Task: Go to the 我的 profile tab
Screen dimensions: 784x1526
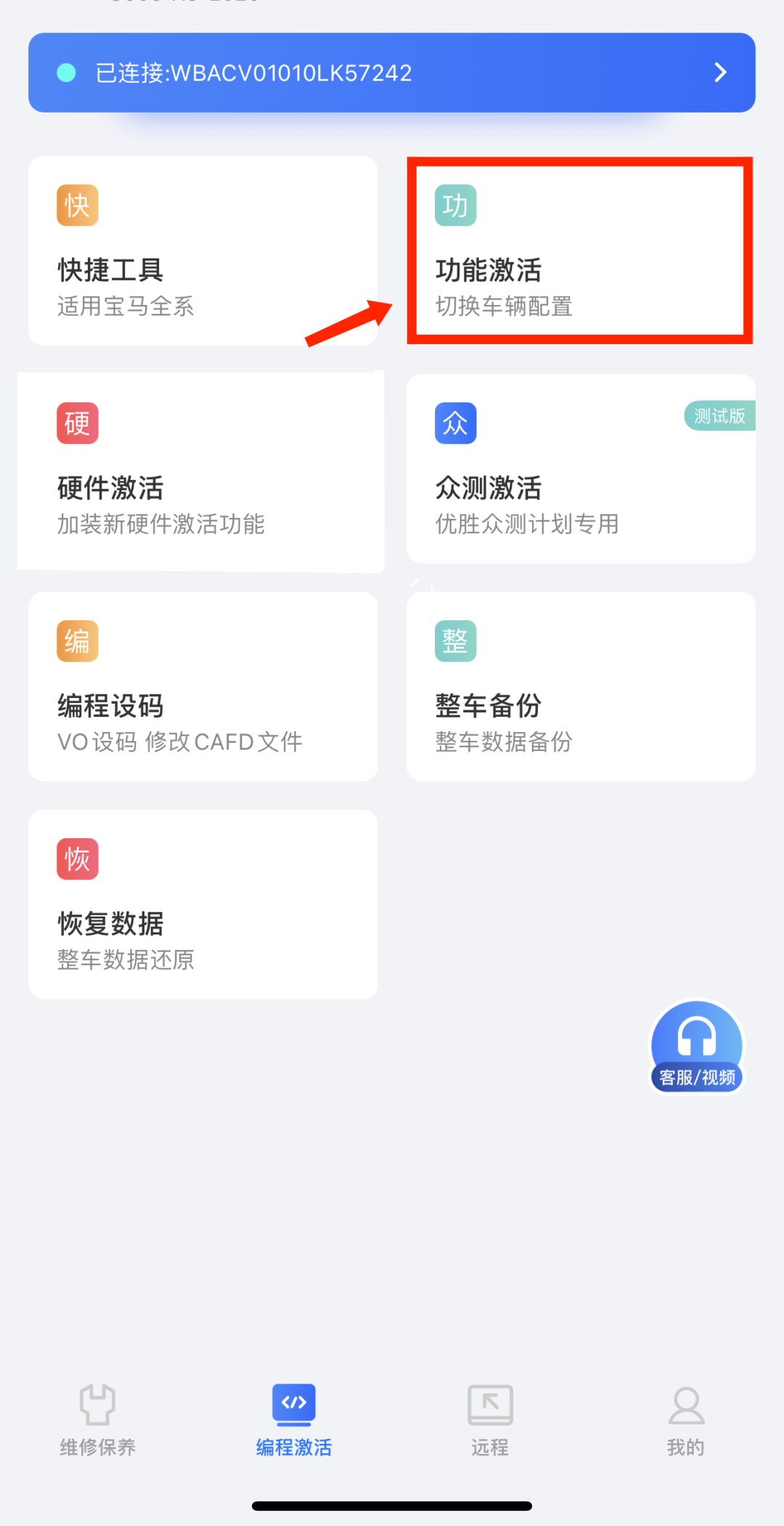Action: tap(686, 1420)
